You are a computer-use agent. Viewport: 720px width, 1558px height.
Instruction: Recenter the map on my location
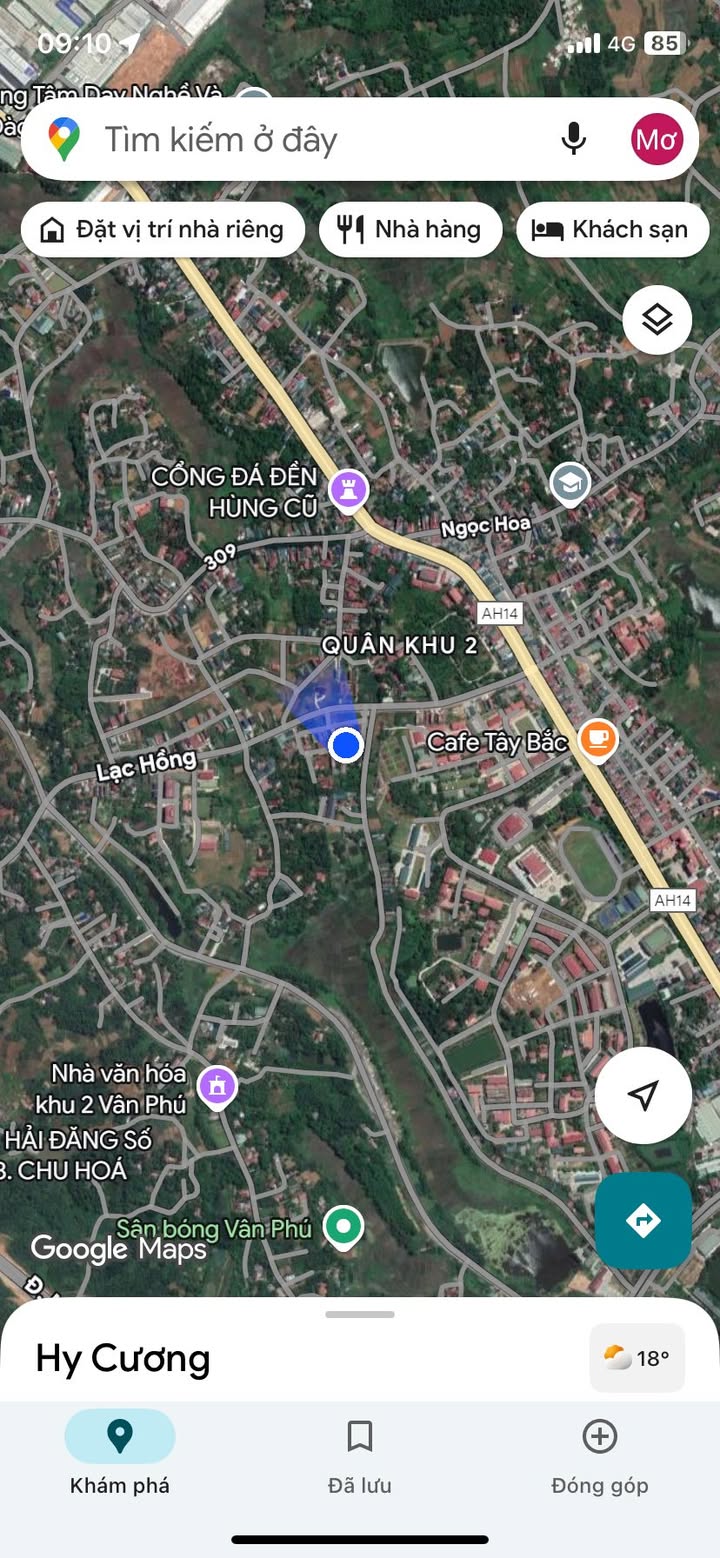coord(643,1095)
